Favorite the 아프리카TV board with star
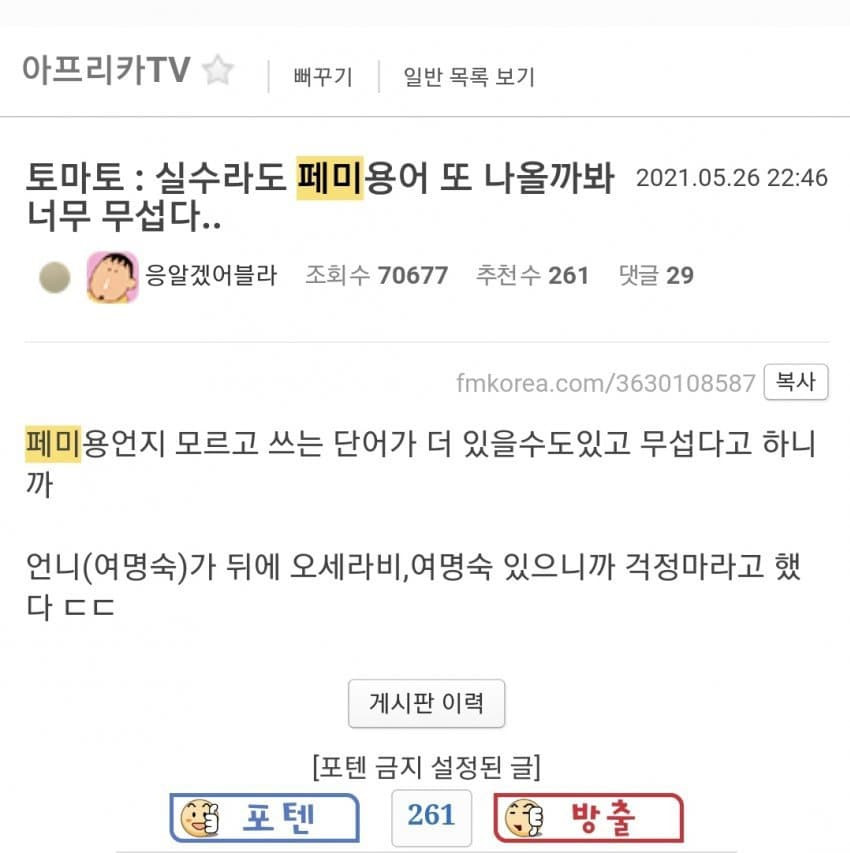The width and height of the screenshot is (850, 853). pyautogui.click(x=217, y=72)
